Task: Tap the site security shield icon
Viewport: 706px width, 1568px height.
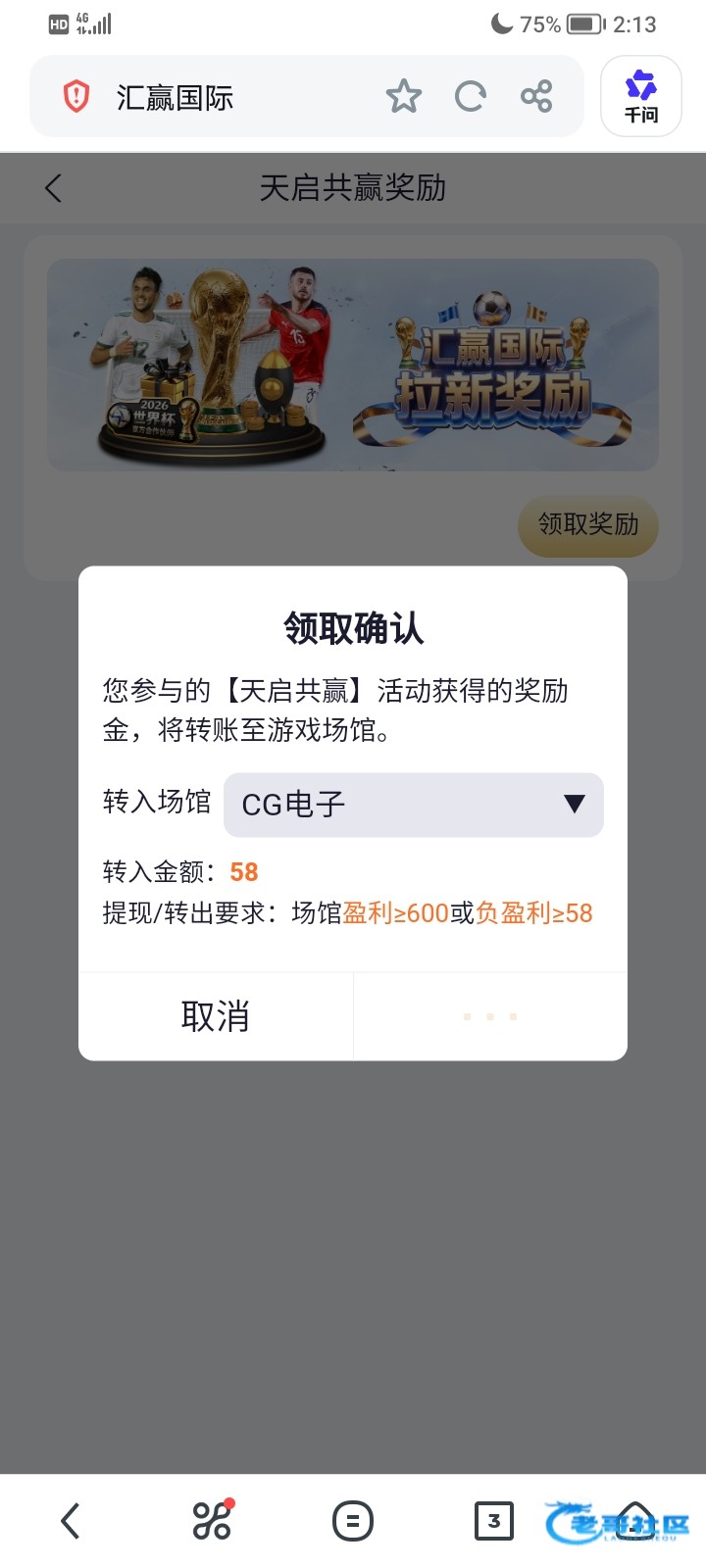Action: 76,97
